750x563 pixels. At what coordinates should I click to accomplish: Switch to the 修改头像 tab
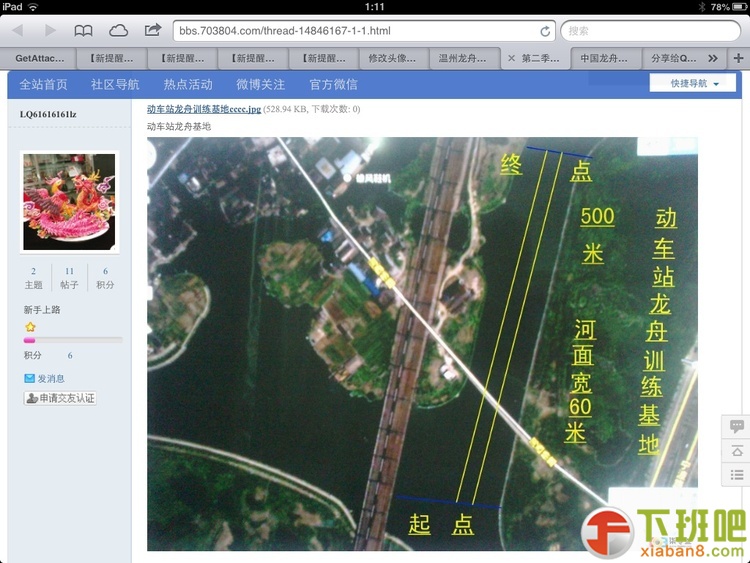click(x=394, y=58)
